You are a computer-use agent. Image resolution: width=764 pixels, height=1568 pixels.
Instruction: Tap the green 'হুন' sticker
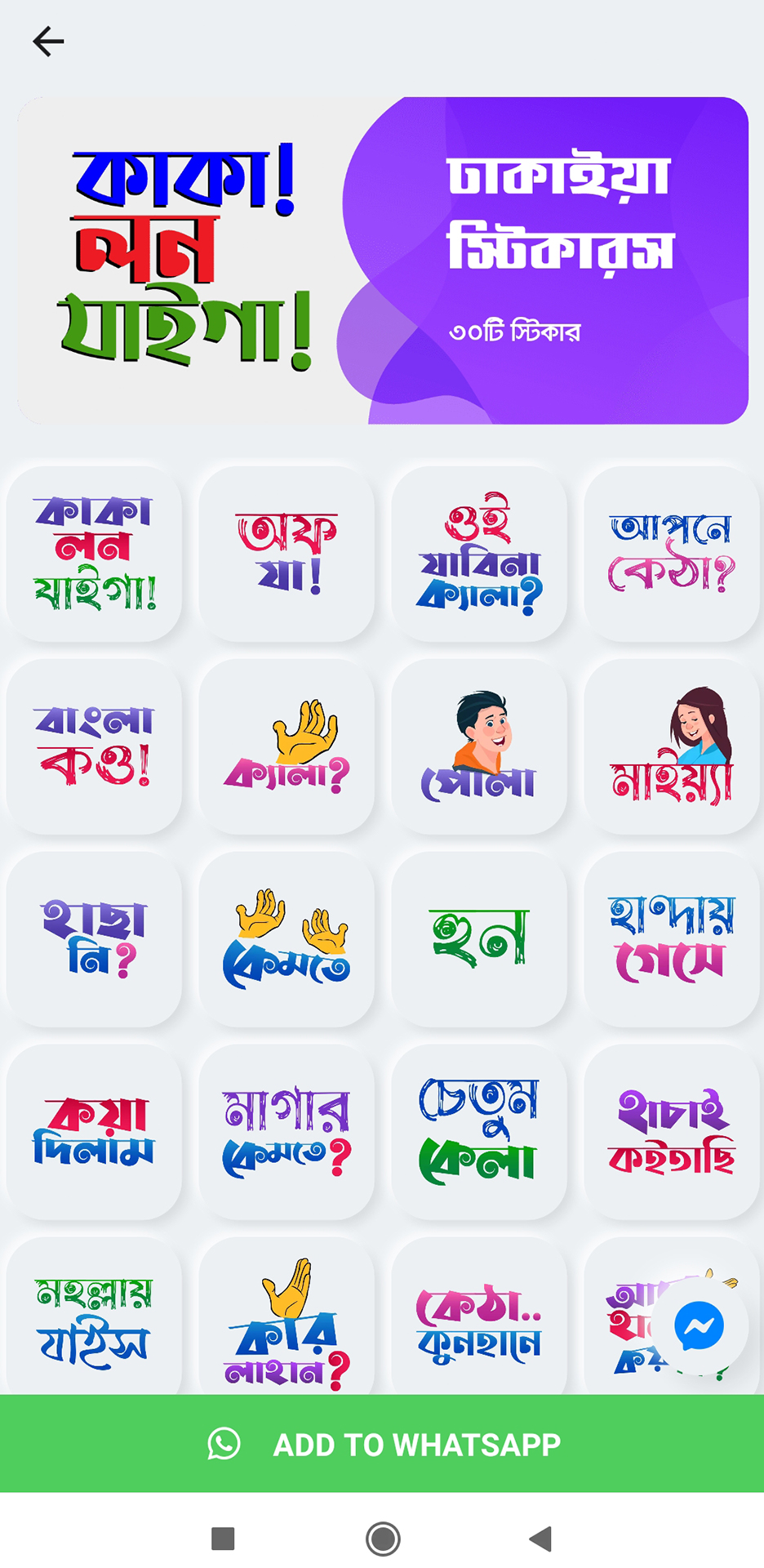[x=479, y=939]
